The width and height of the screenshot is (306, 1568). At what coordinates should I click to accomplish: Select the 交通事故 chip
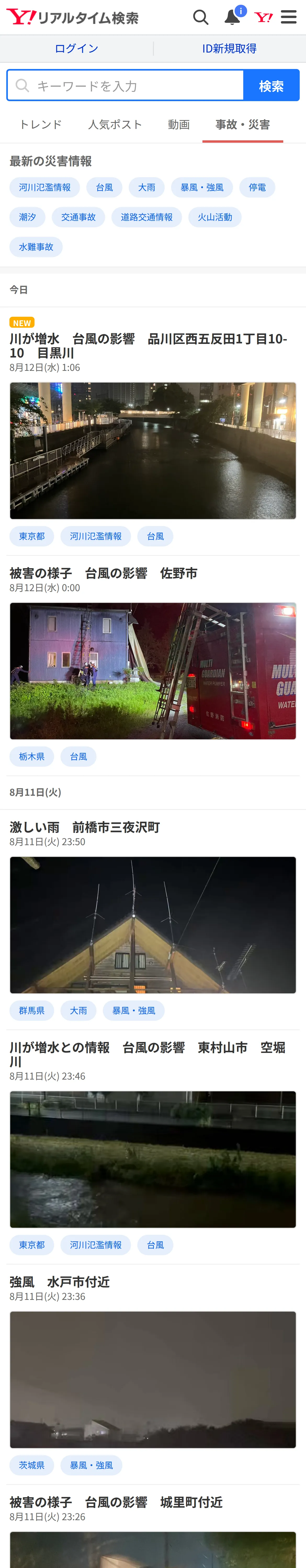(78, 217)
